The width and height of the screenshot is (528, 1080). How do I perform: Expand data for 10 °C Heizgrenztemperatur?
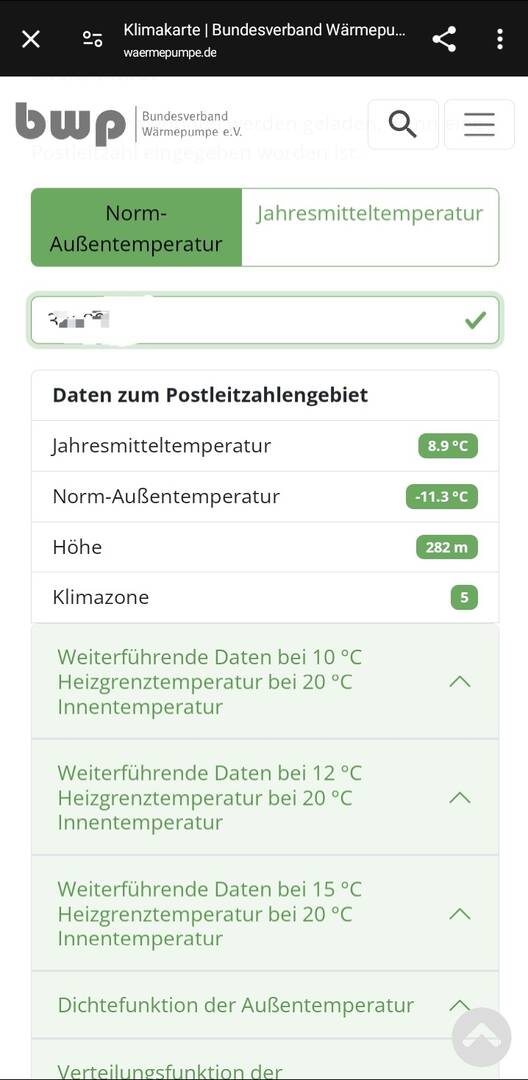264,682
